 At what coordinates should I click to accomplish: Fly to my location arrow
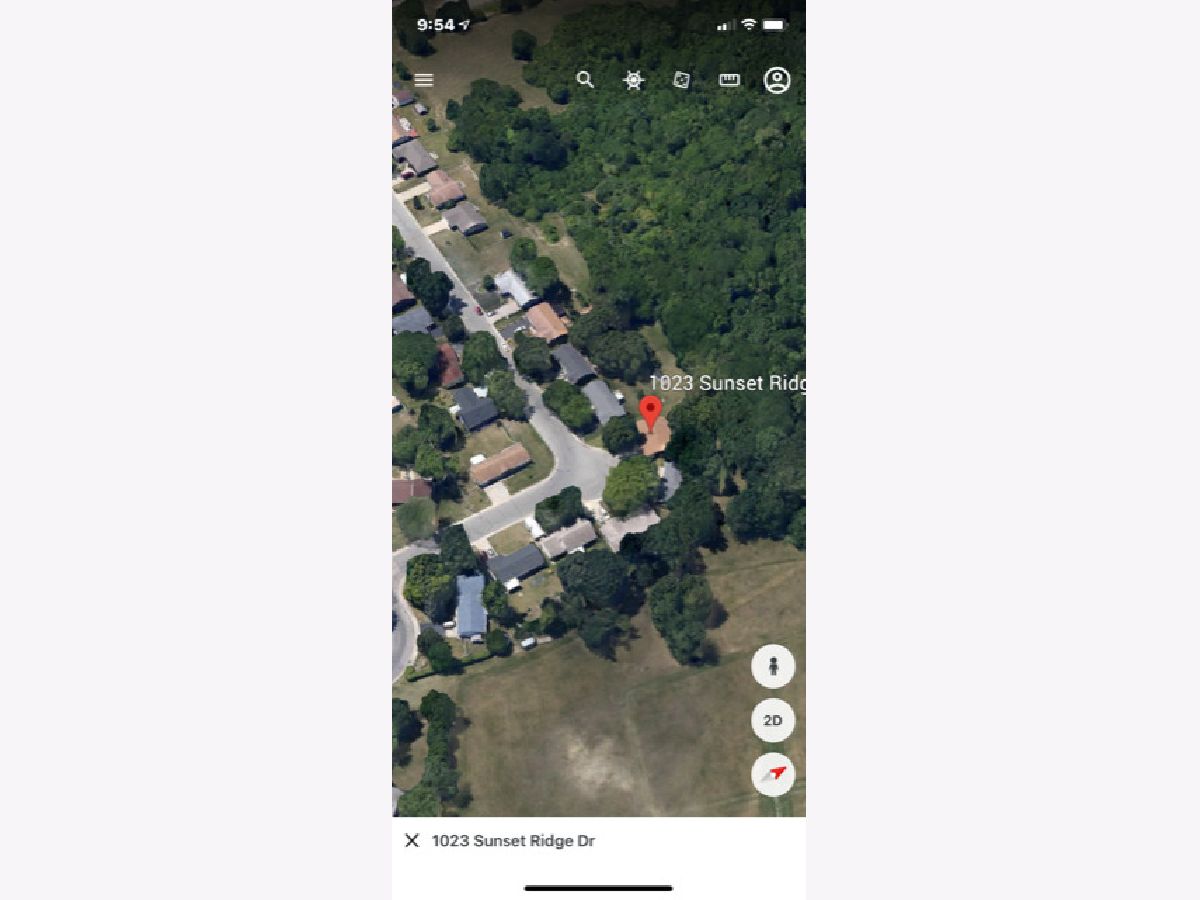point(773,774)
